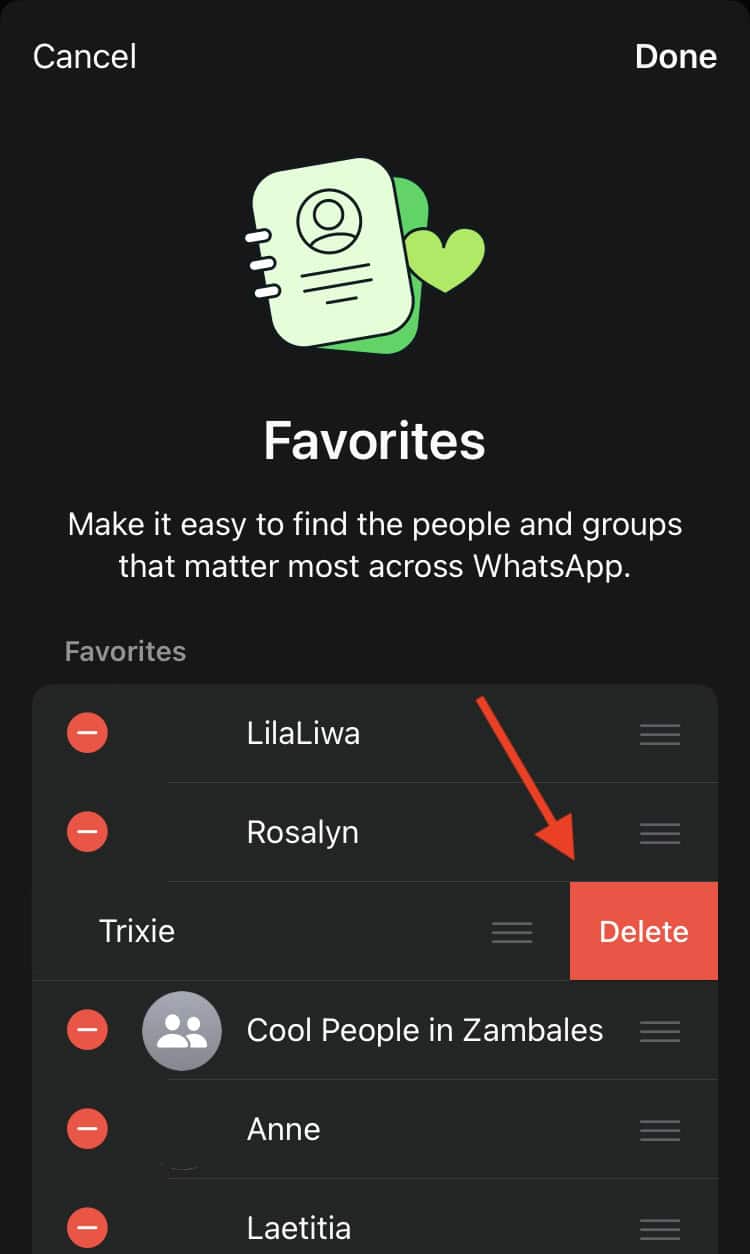Tap Done to save favorites
The image size is (750, 1254).
pos(676,56)
